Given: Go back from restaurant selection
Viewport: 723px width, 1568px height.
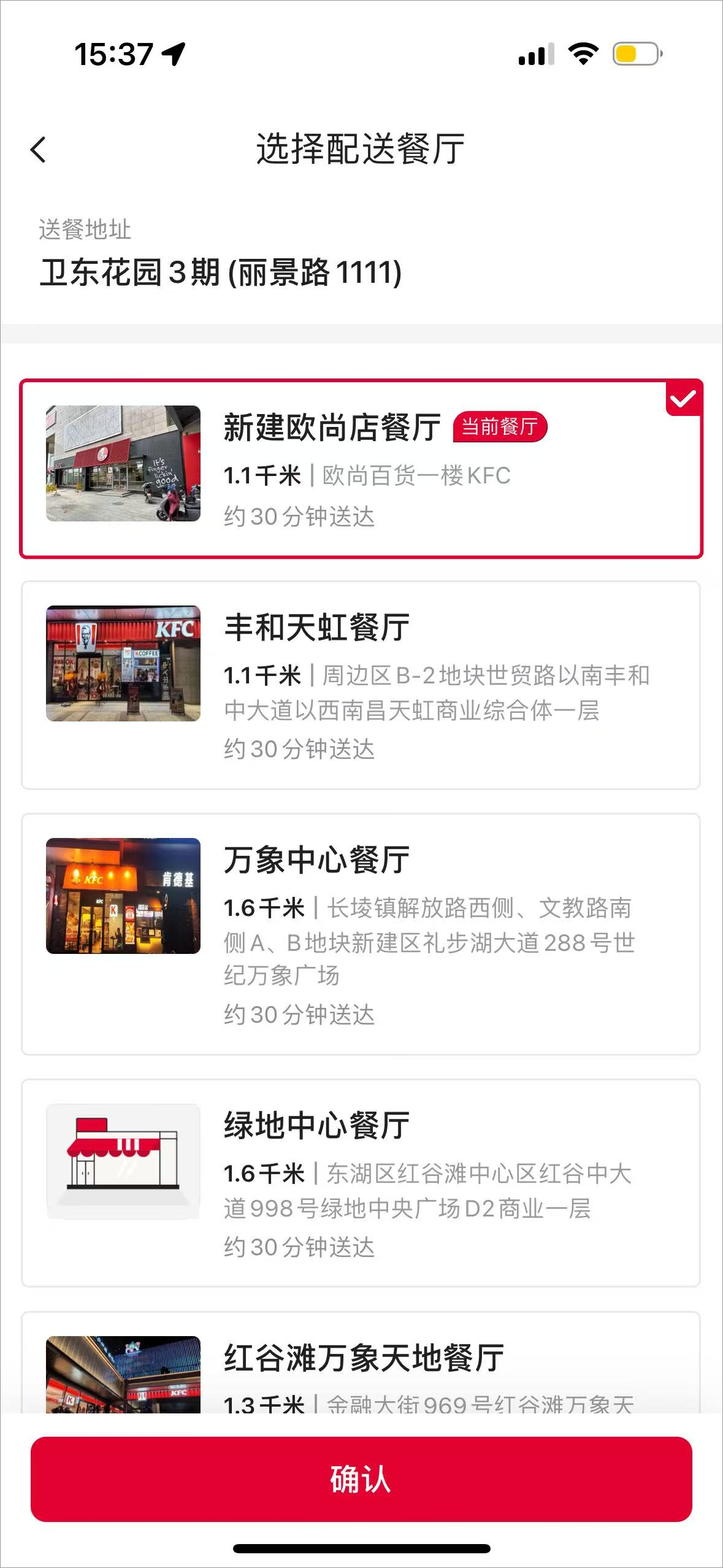Looking at the screenshot, I should tap(38, 150).
